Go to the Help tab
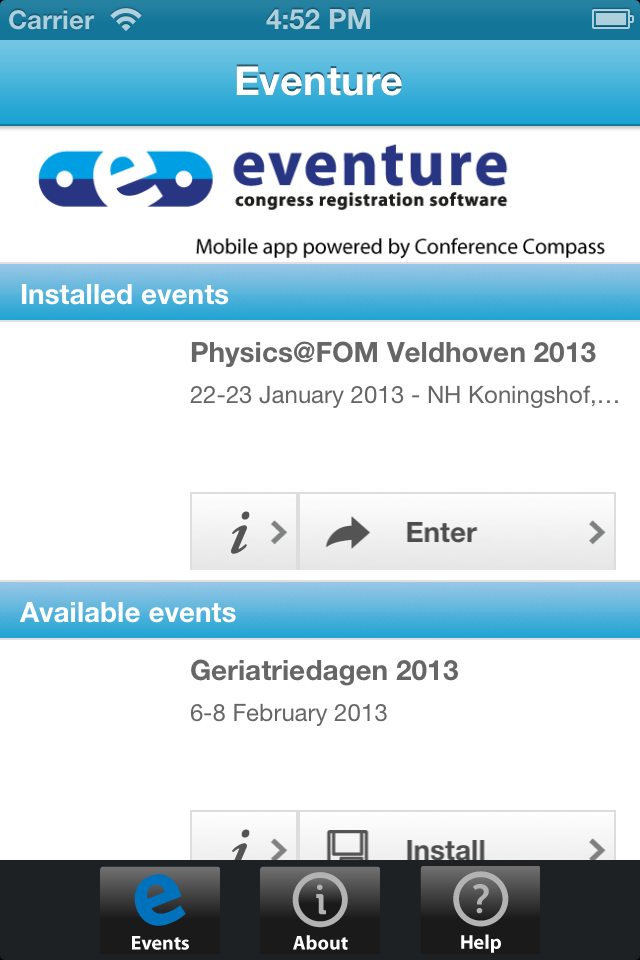Viewport: 640px width, 960px height. (480, 910)
